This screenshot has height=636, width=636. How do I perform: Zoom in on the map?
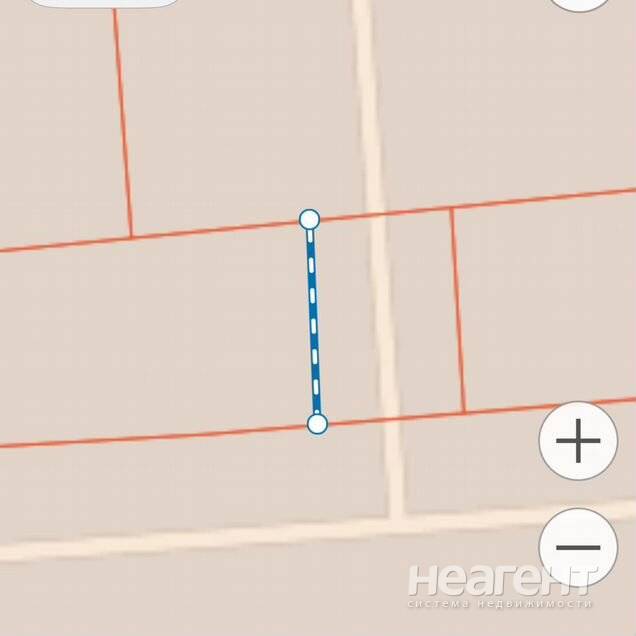pos(577,441)
